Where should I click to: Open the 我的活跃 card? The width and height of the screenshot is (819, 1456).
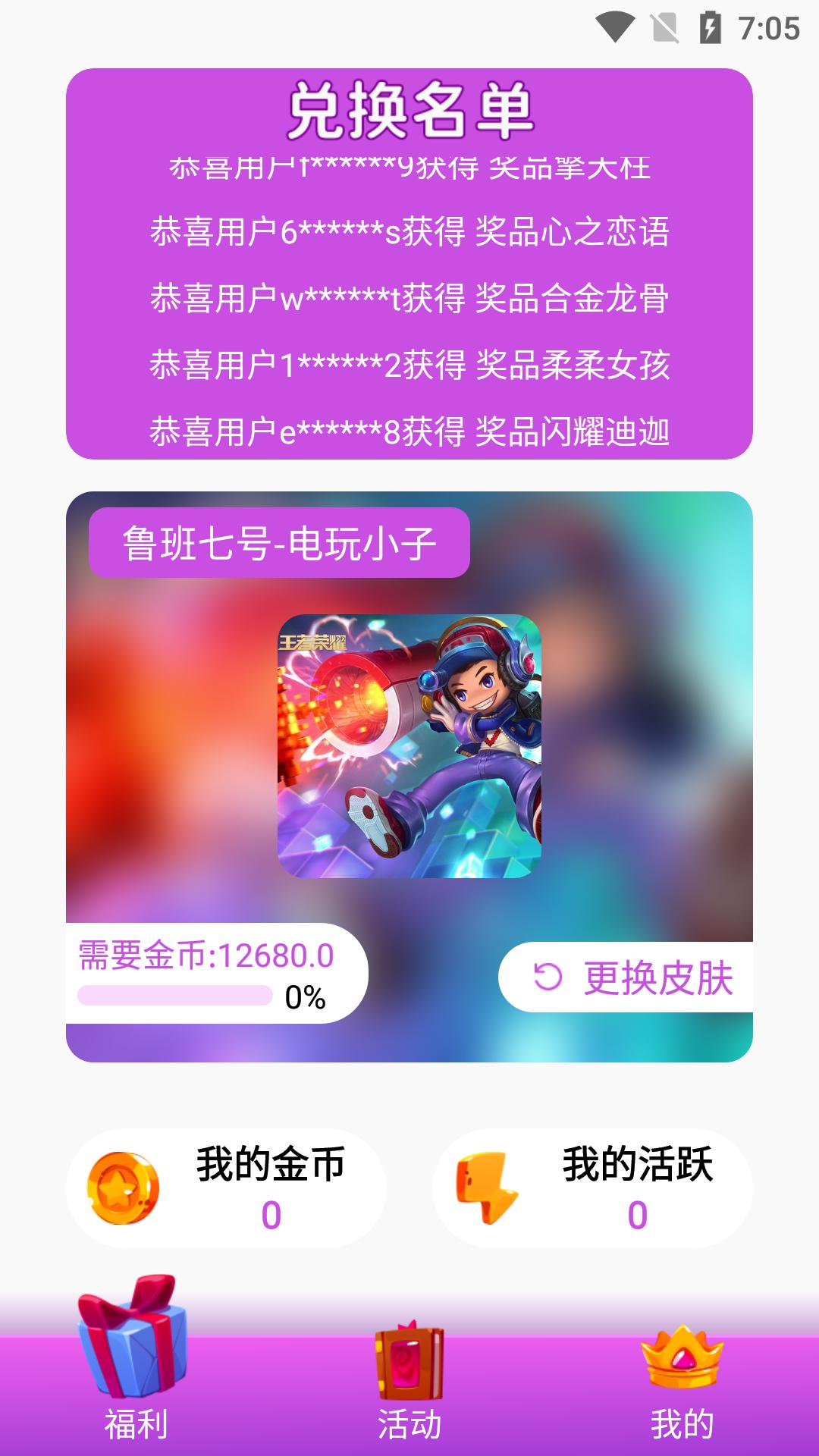pos(592,1188)
